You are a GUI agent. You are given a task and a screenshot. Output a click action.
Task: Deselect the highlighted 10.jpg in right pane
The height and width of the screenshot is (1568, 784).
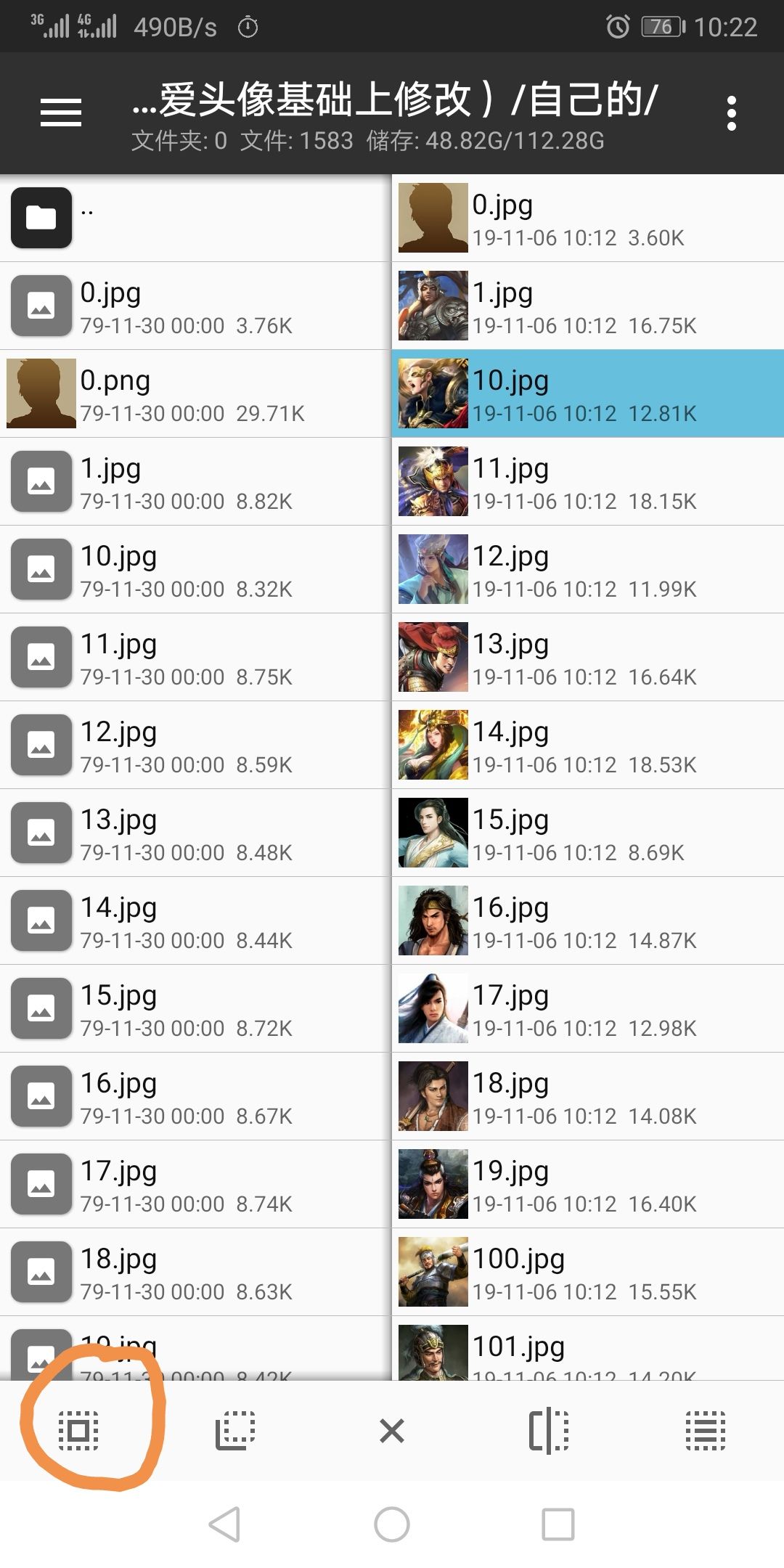[x=588, y=393]
